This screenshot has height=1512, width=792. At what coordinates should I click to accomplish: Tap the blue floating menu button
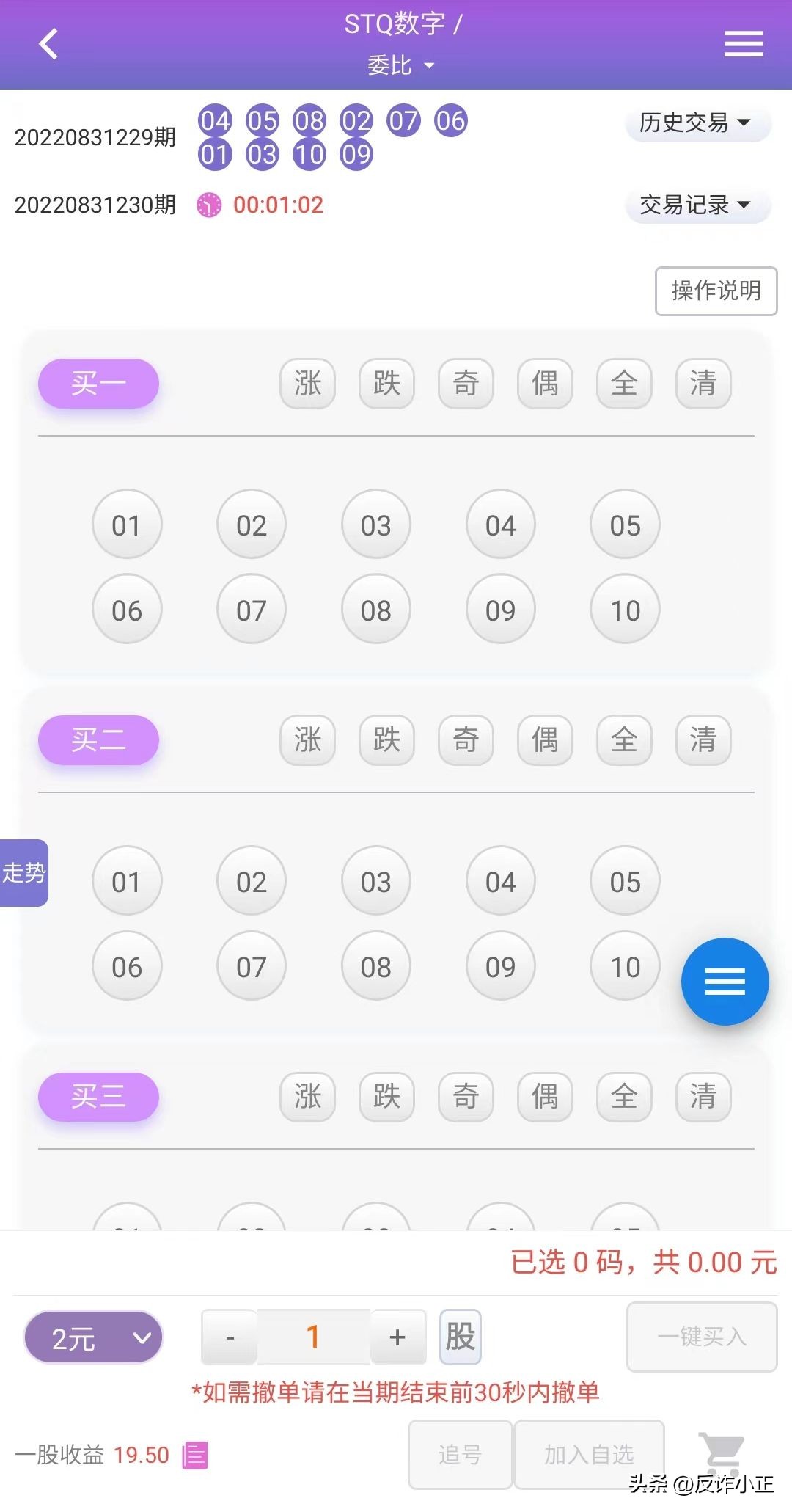click(x=725, y=981)
